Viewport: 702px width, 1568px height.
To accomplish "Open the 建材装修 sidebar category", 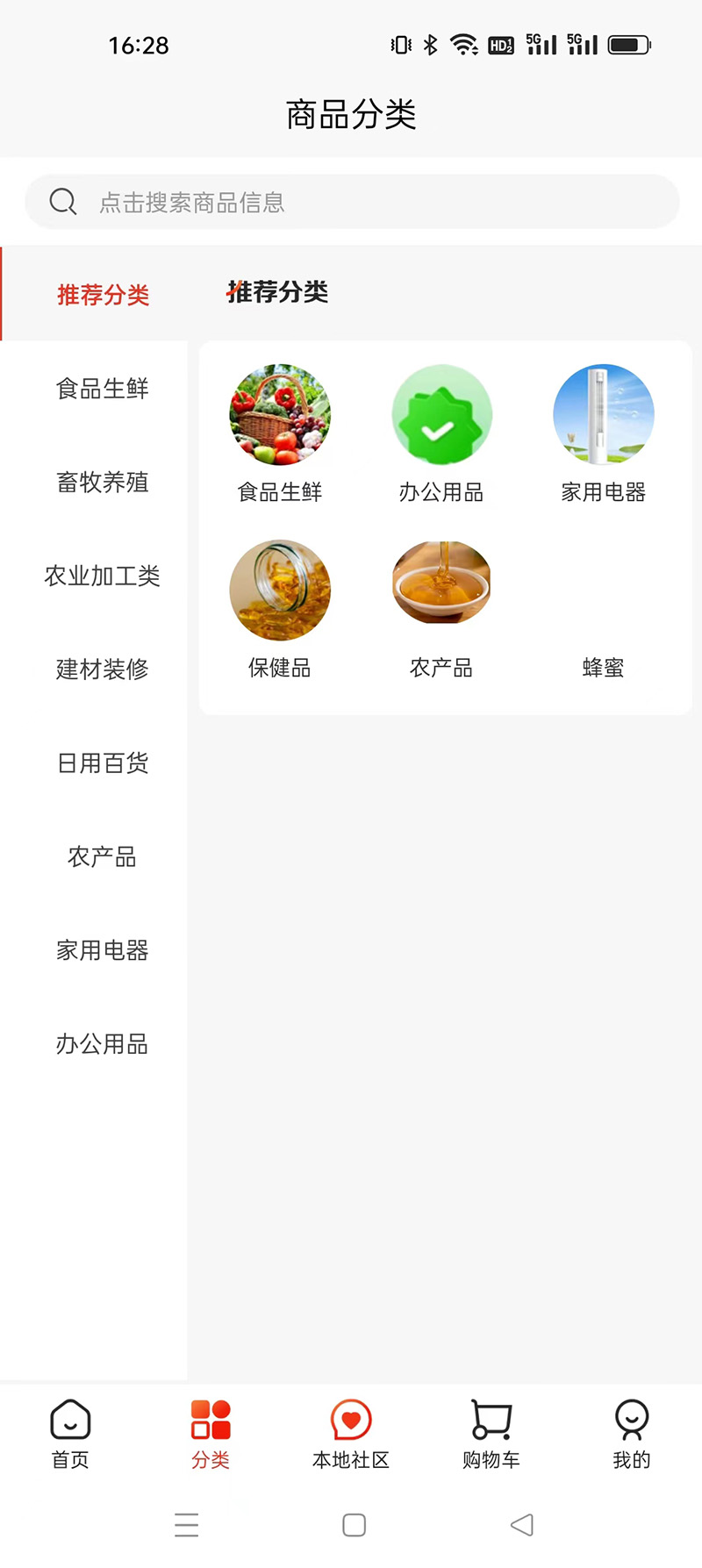I will [x=103, y=669].
